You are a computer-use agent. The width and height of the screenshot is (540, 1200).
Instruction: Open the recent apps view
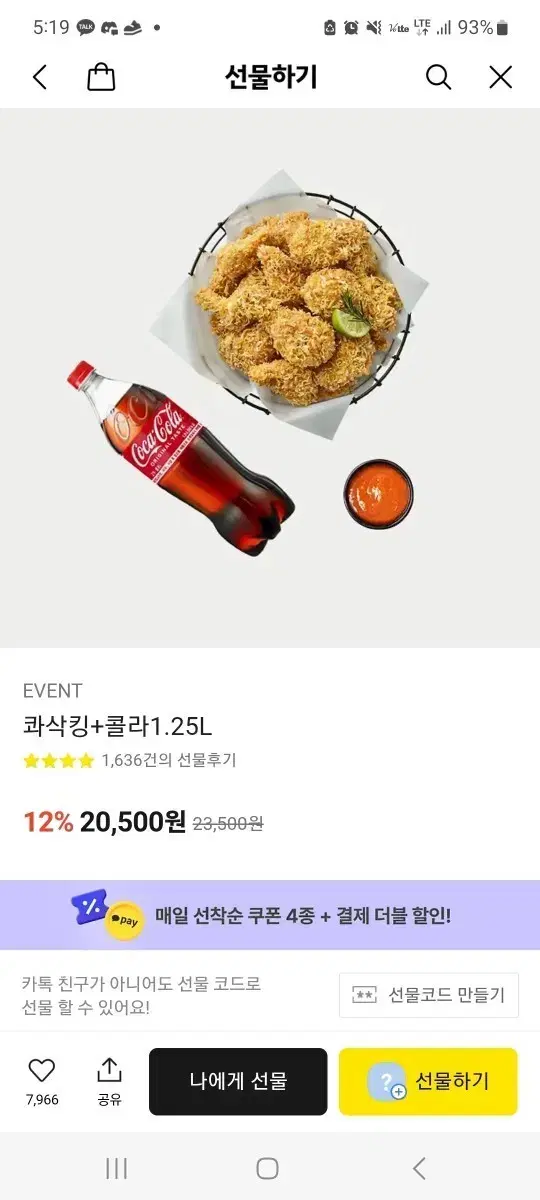[116, 1168]
